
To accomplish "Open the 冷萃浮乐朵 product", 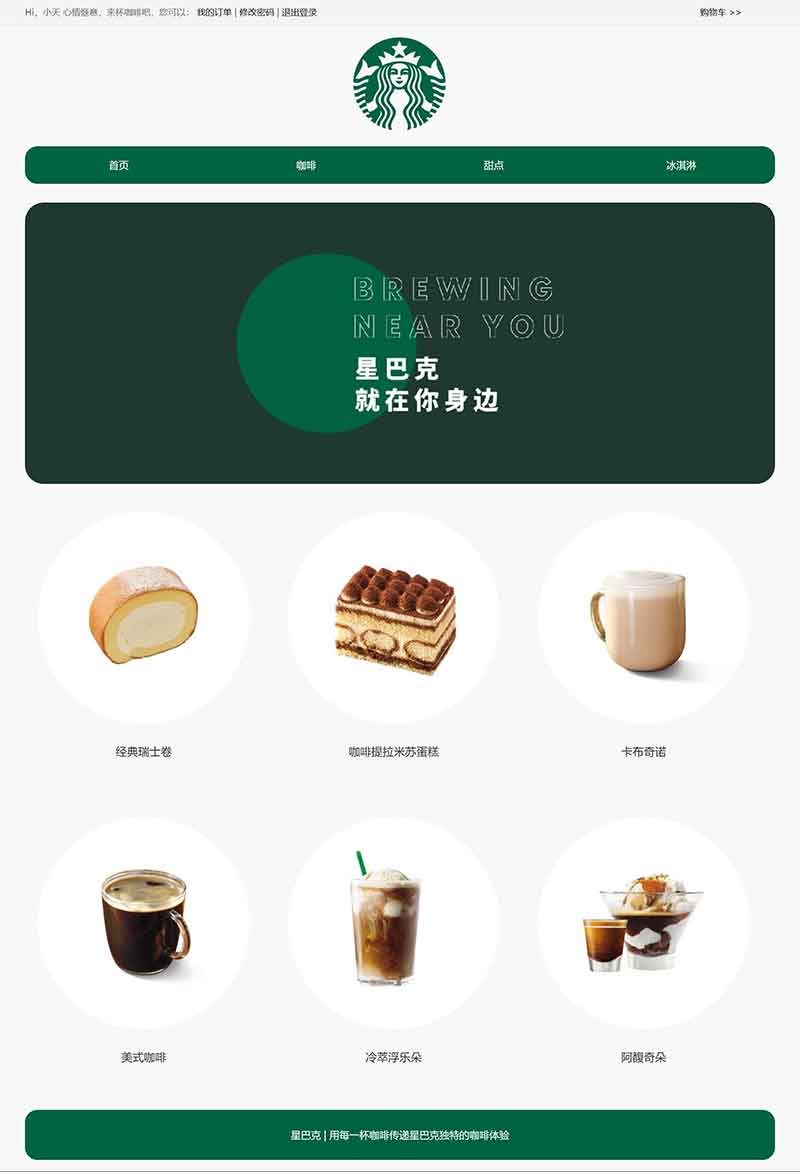I will click(x=394, y=924).
